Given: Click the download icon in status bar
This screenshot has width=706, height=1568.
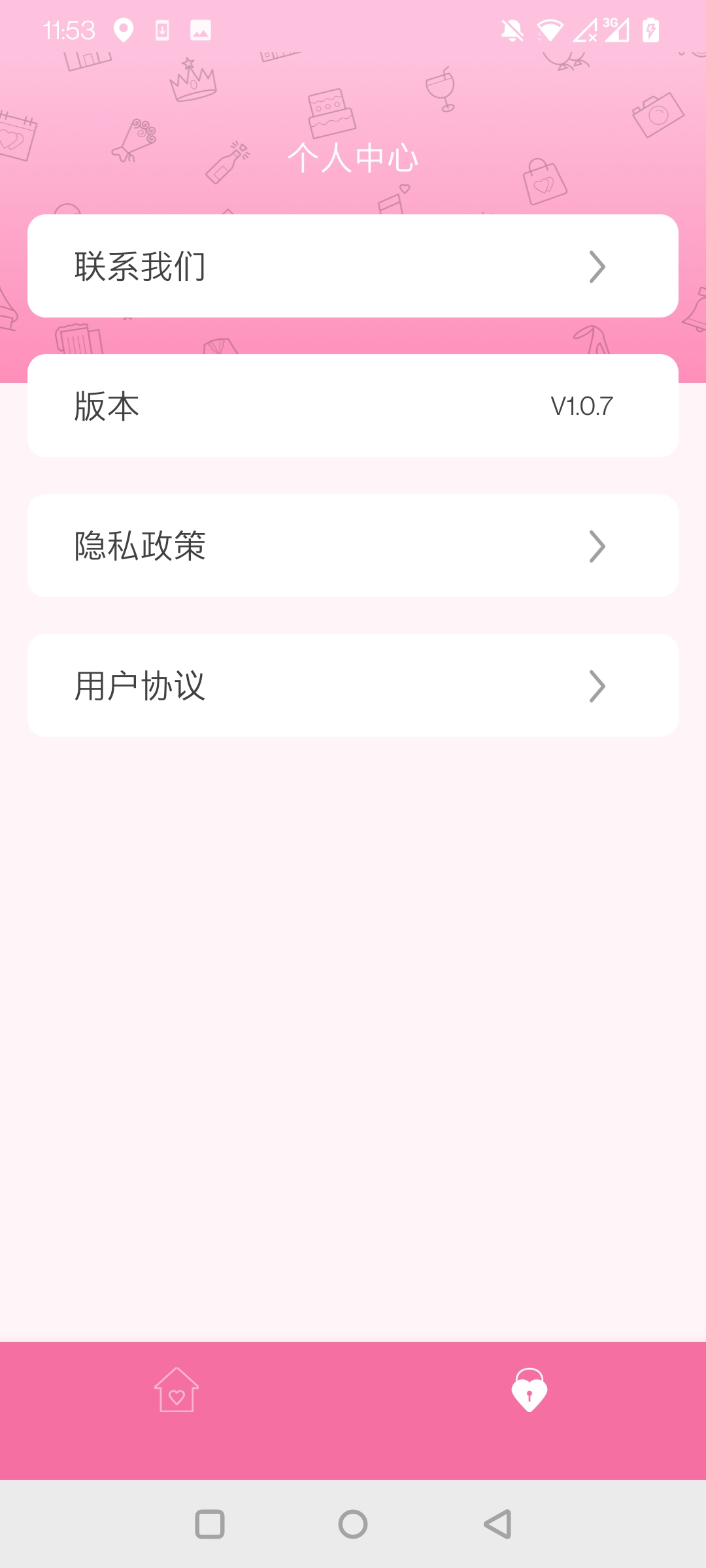Looking at the screenshot, I should pyautogui.click(x=161, y=29).
